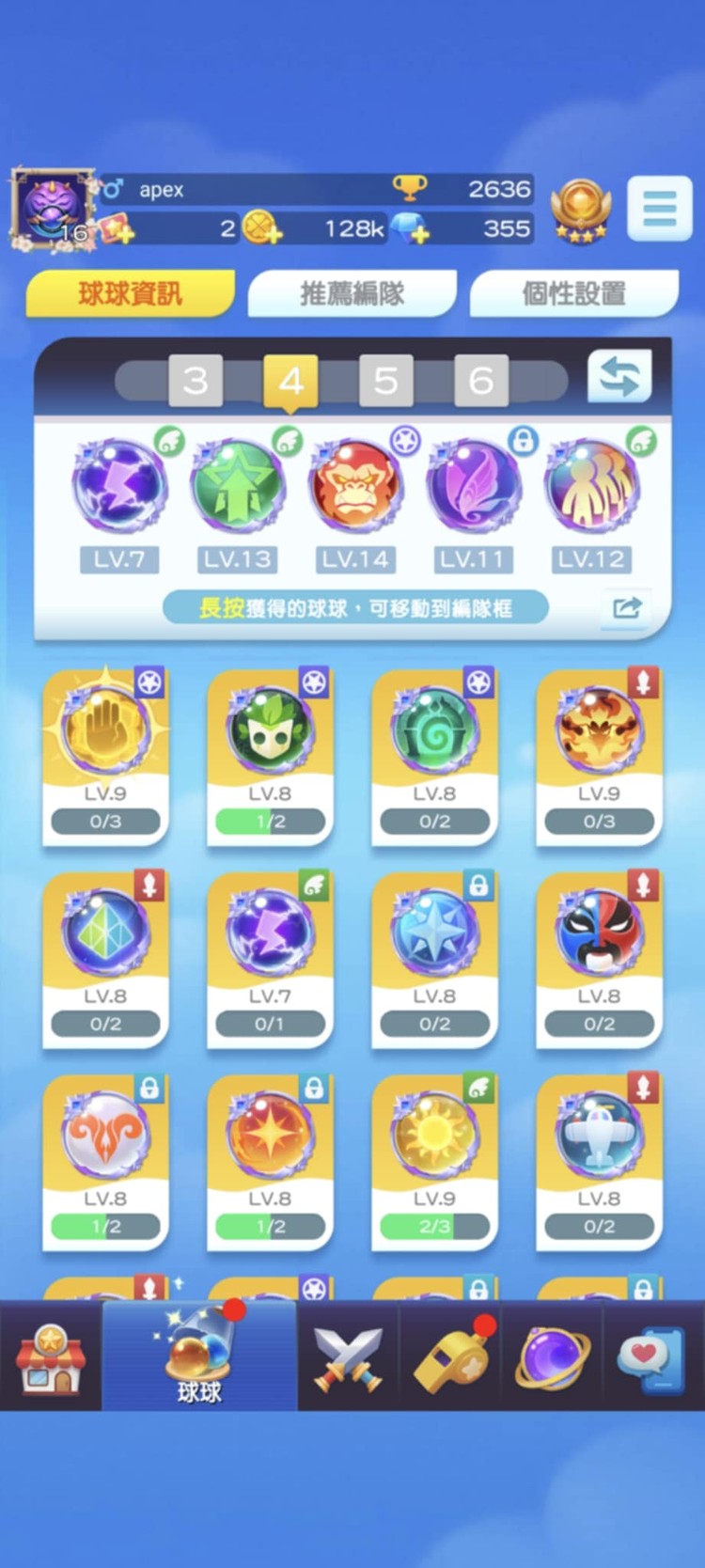Select team slot 6

[480, 381]
